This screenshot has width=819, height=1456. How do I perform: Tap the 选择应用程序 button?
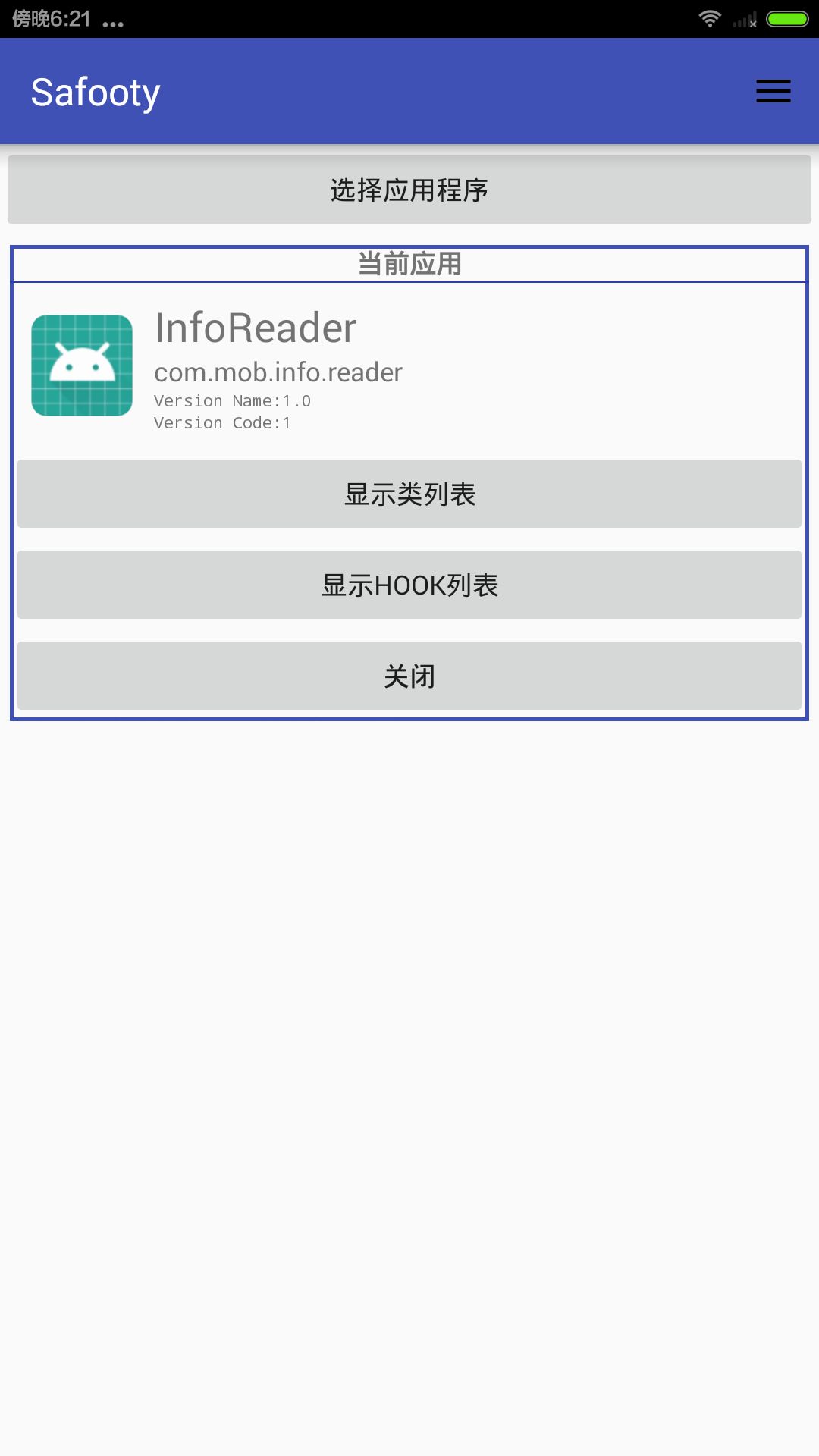(409, 190)
